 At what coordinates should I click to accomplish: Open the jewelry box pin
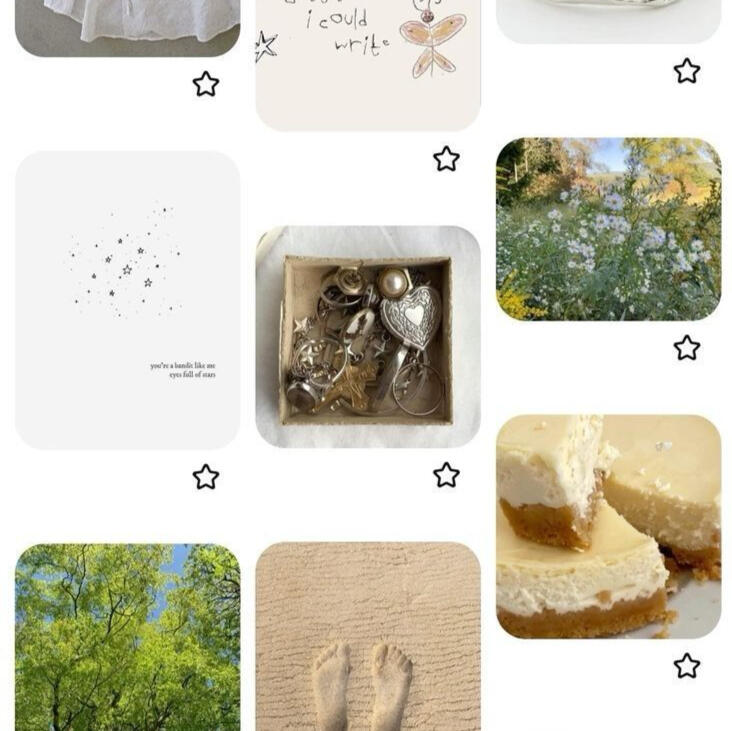tap(367, 336)
